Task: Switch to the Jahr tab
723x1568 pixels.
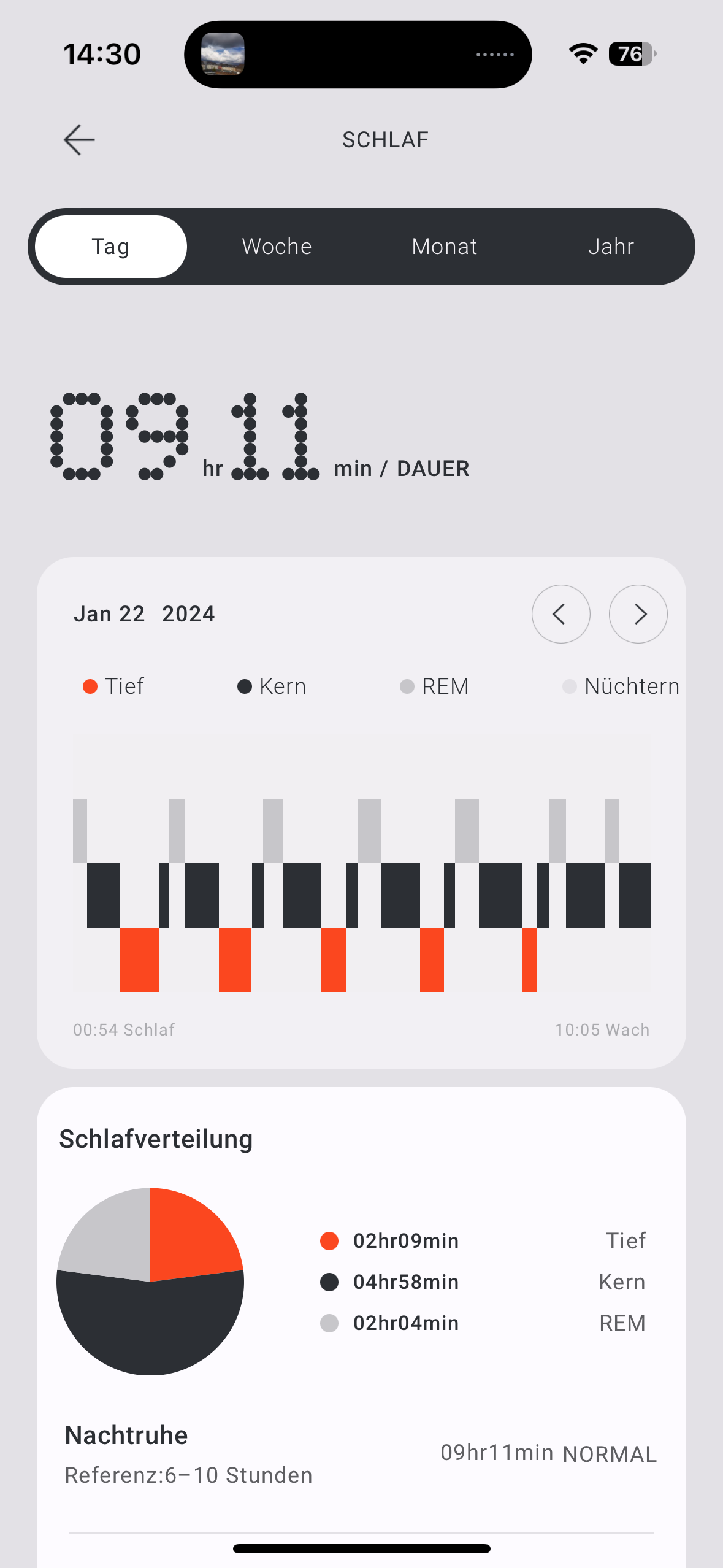Action: coord(611,247)
